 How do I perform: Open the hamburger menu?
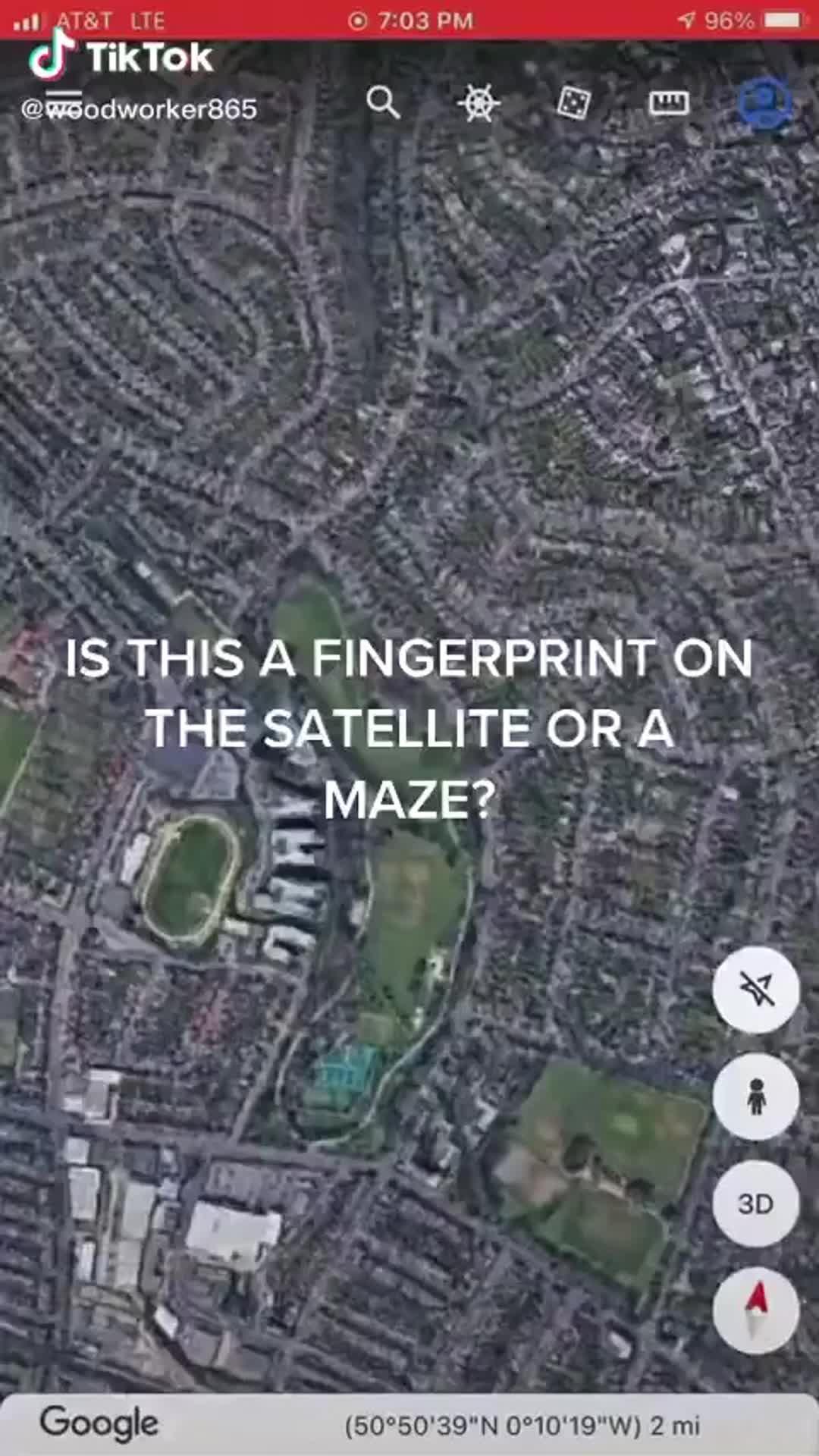(x=64, y=100)
